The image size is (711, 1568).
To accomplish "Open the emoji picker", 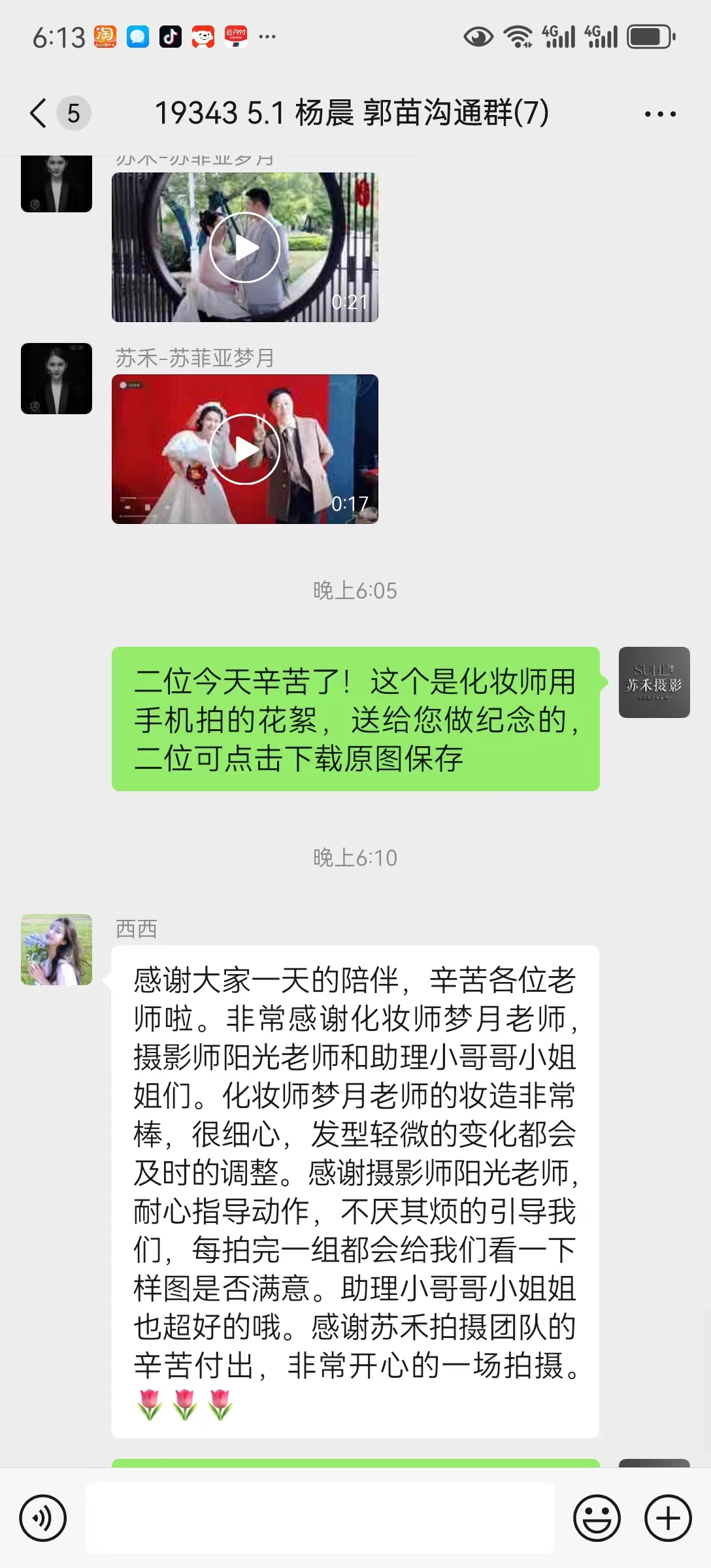I will pyautogui.click(x=597, y=1518).
